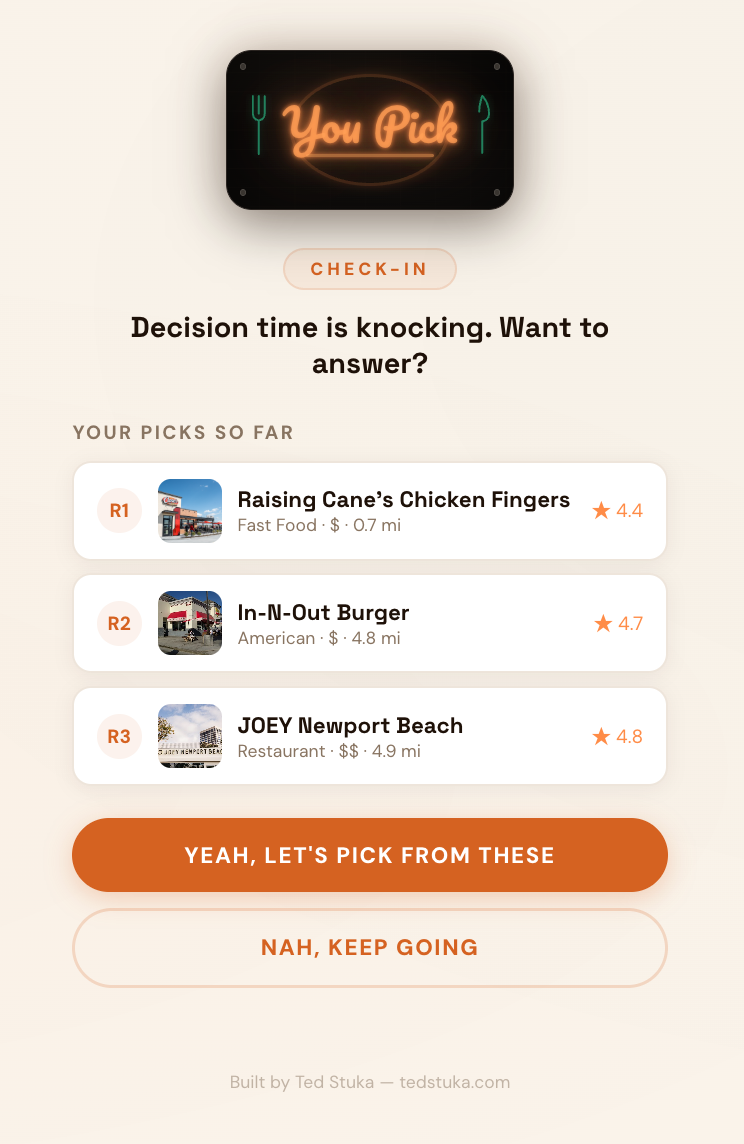Click the In-N-Out Burger photo thumbnail
Image resolution: width=744 pixels, height=1144 pixels.
click(190, 622)
